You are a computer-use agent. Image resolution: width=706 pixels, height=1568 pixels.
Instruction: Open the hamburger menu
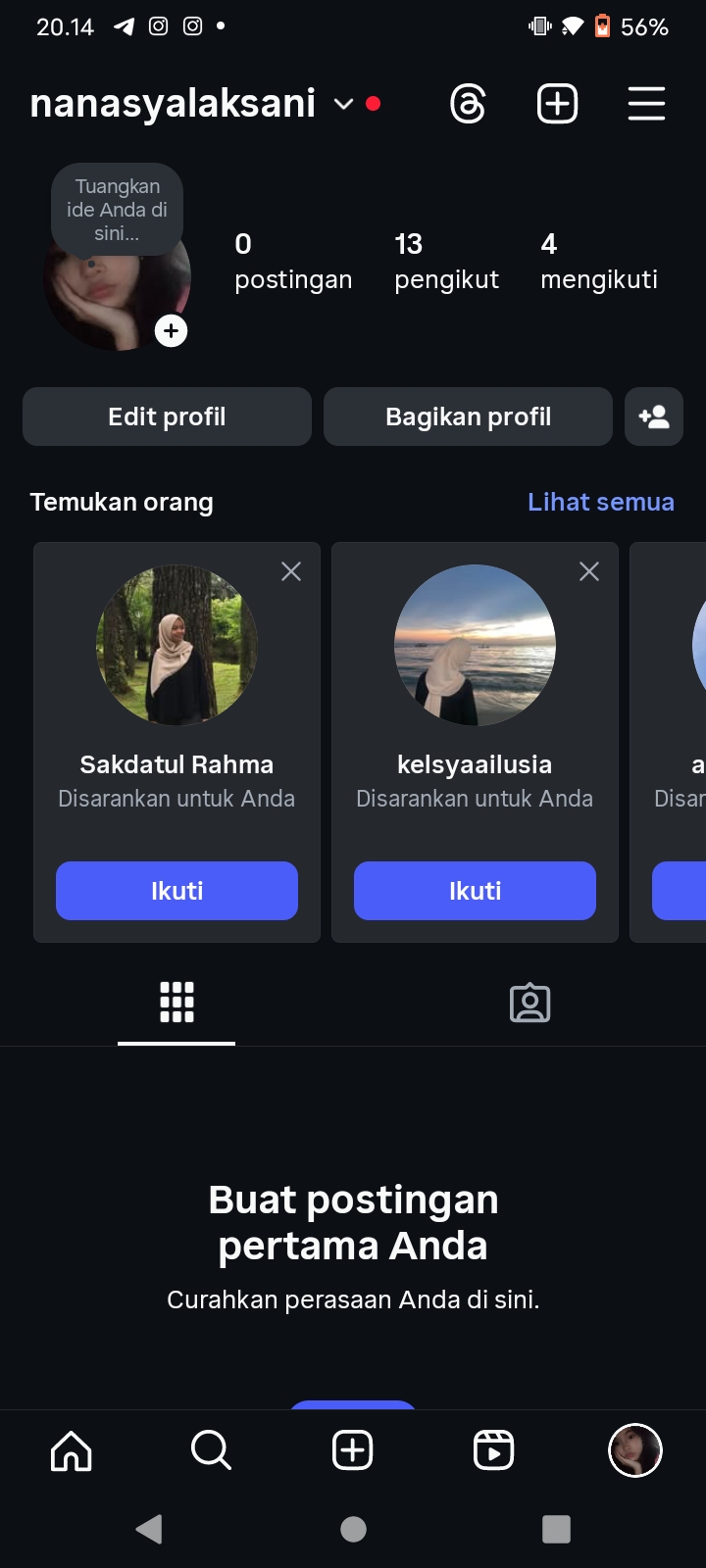coord(646,104)
